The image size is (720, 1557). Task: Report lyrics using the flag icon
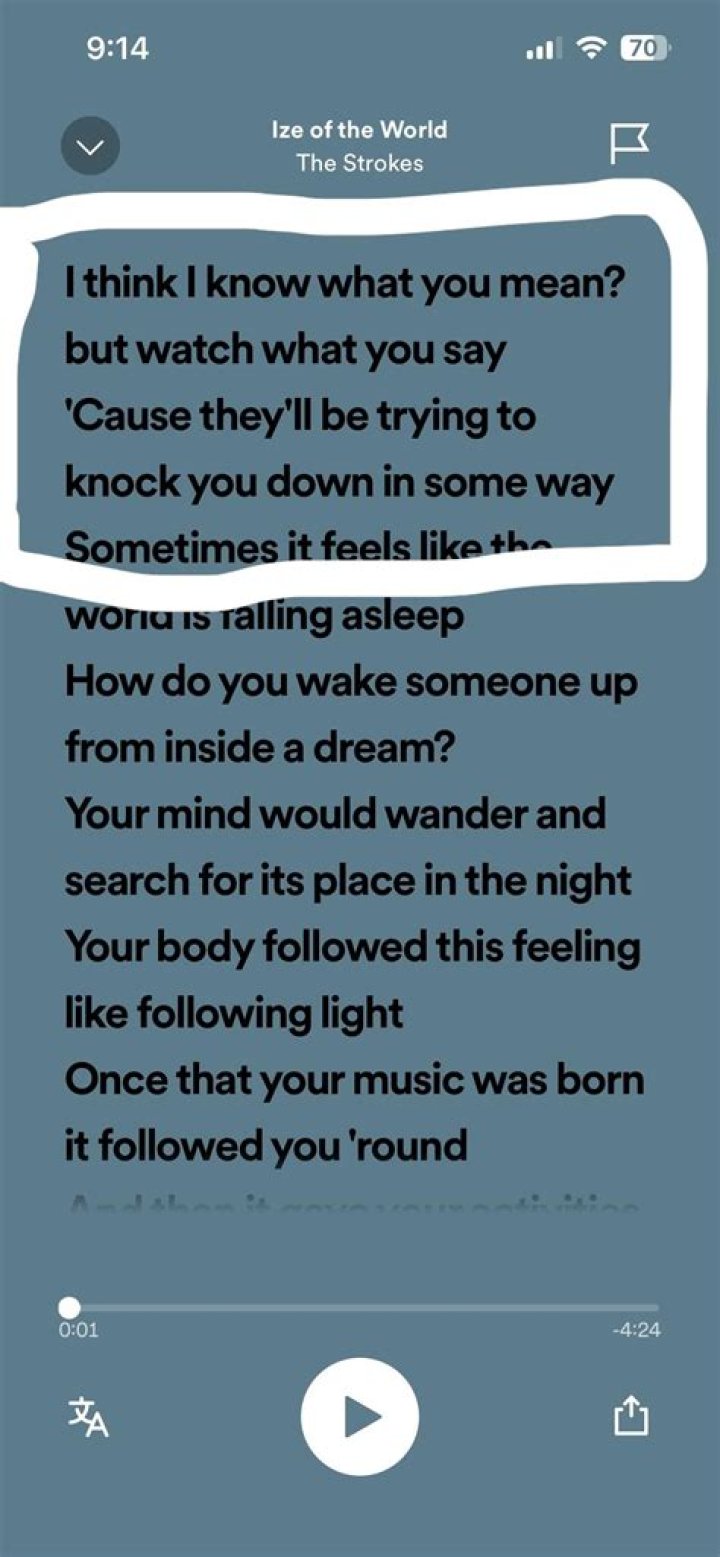[x=630, y=145]
